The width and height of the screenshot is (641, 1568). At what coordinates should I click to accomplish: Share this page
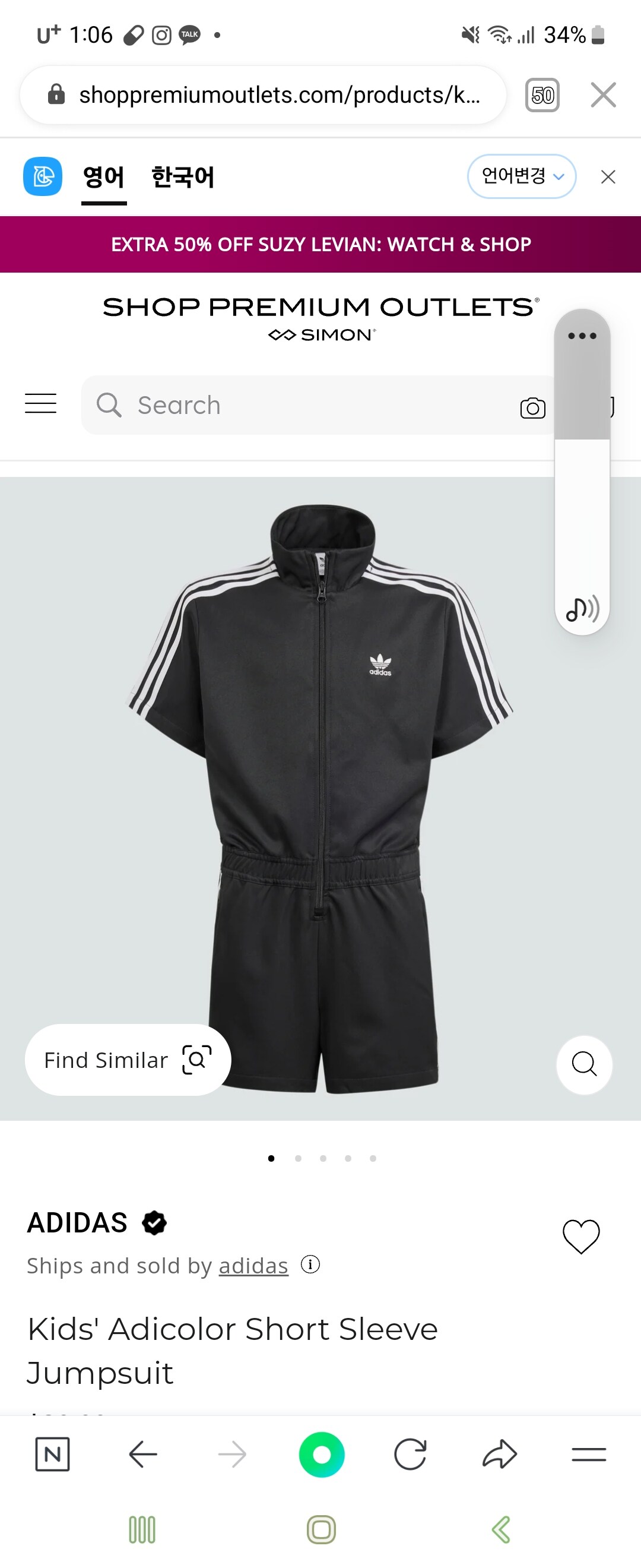tap(499, 1454)
